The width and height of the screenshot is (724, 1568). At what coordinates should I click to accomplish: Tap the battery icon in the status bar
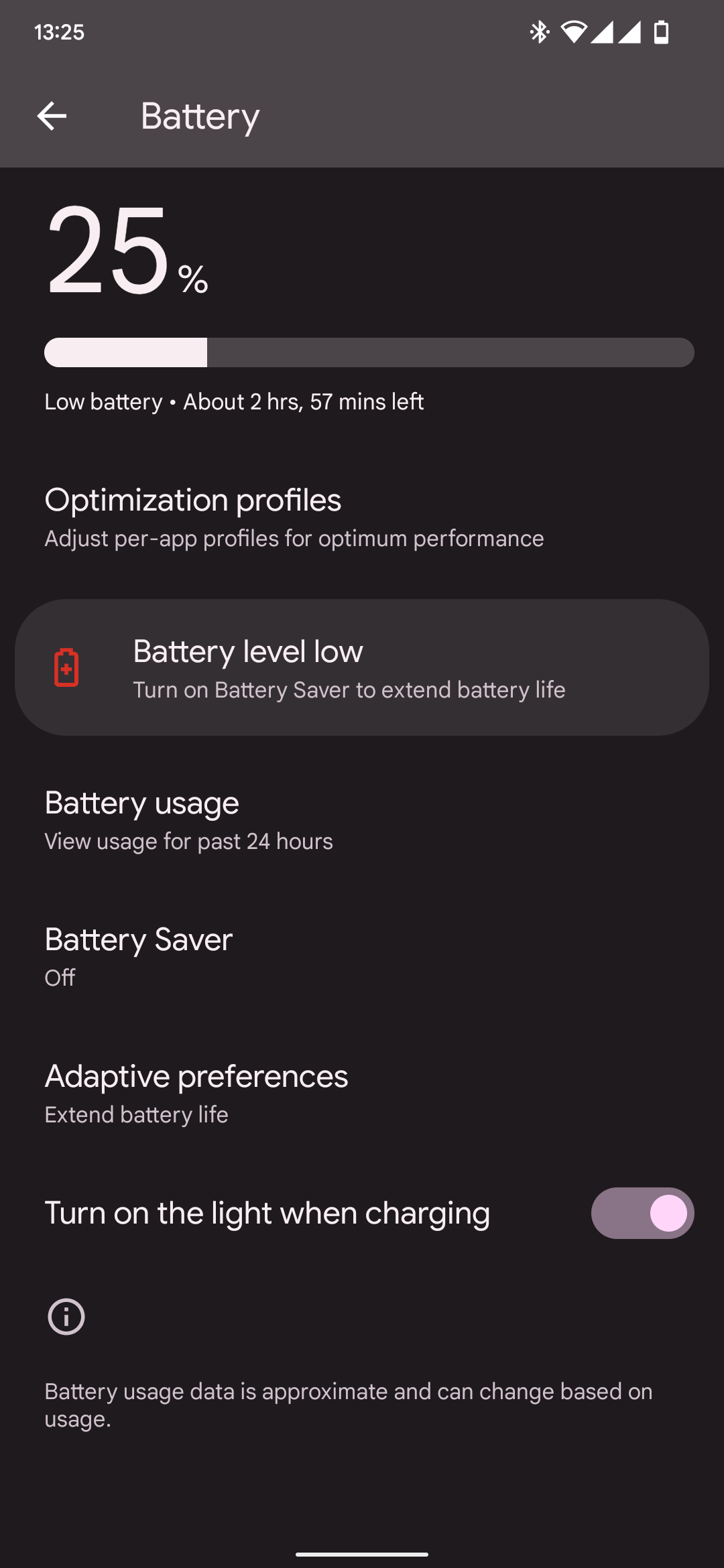660,31
